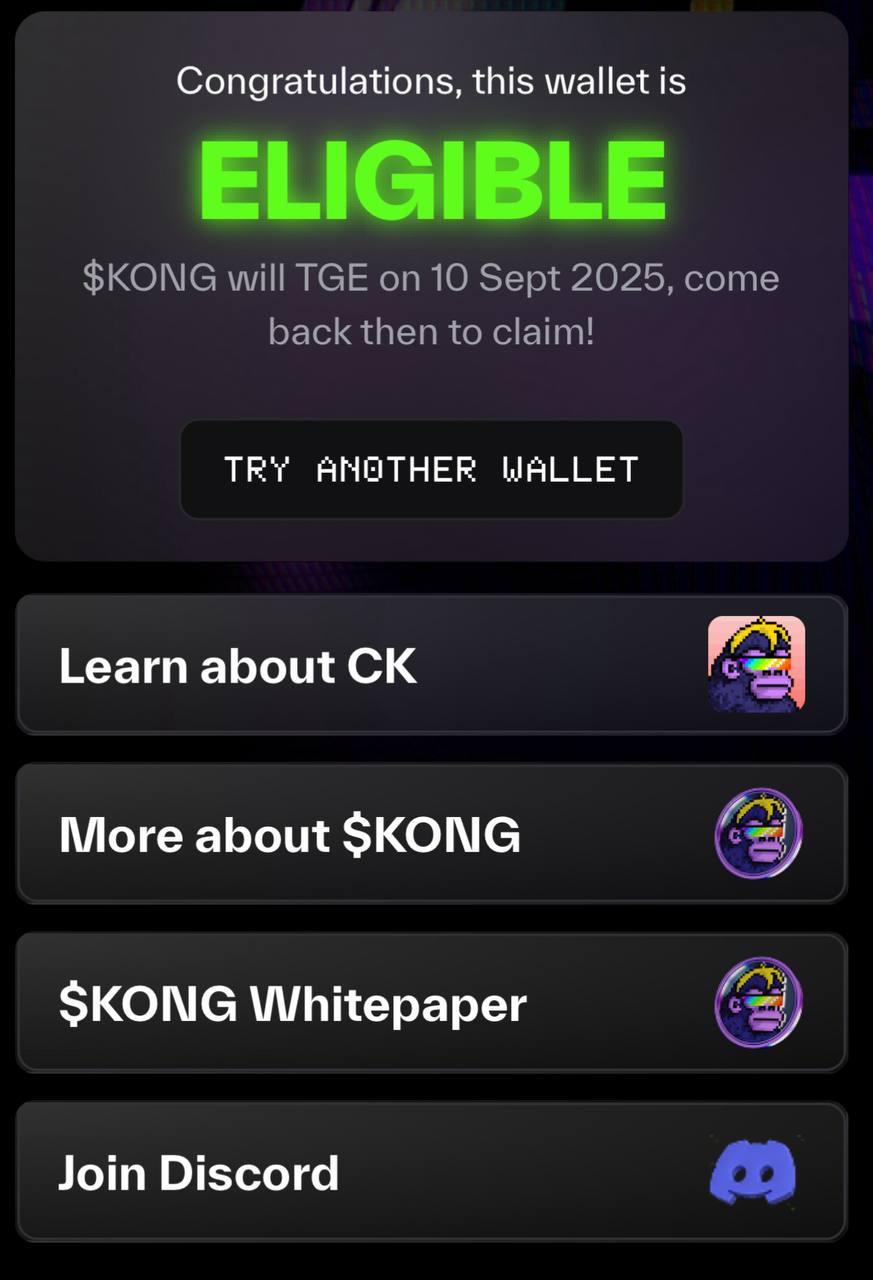Open the Learn about CK row

431,665
